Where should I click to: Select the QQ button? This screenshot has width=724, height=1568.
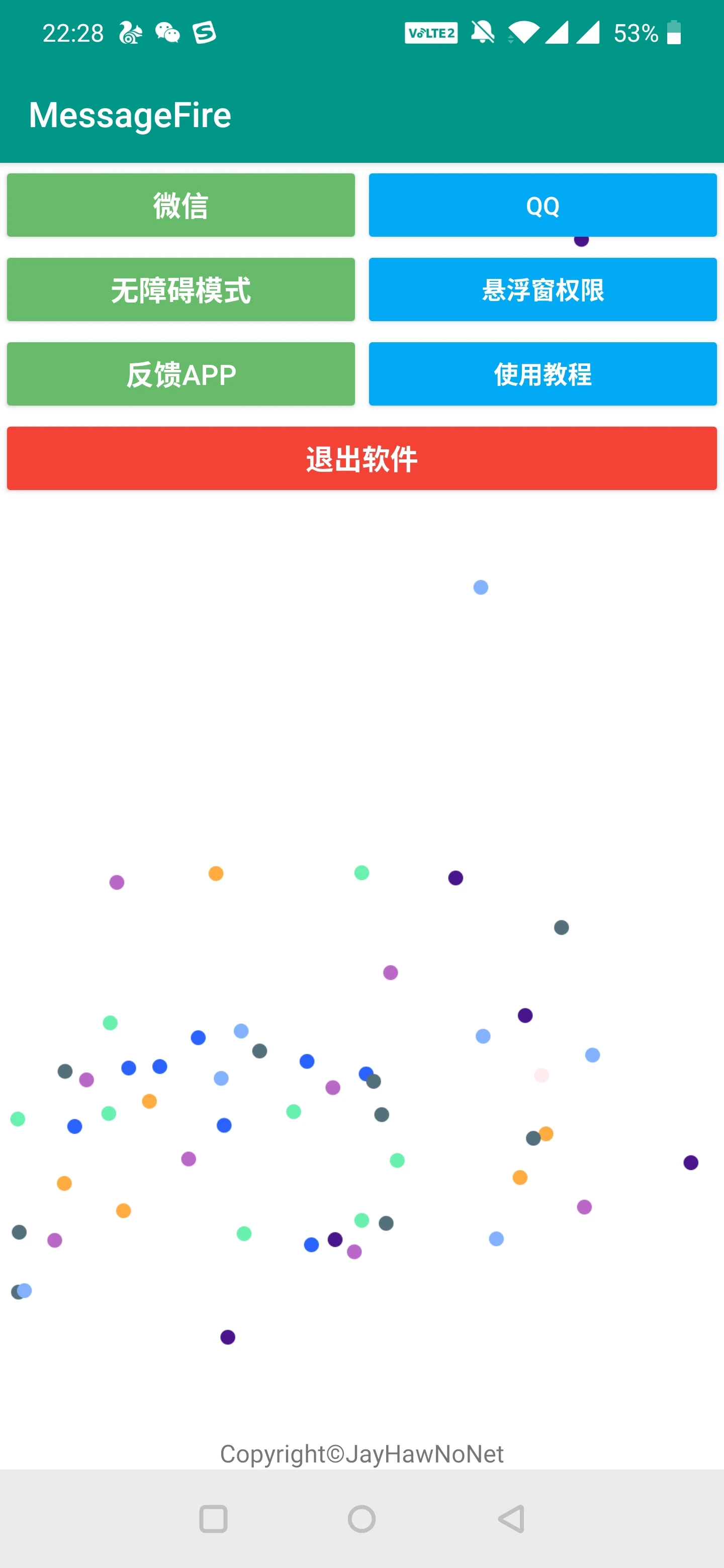542,205
